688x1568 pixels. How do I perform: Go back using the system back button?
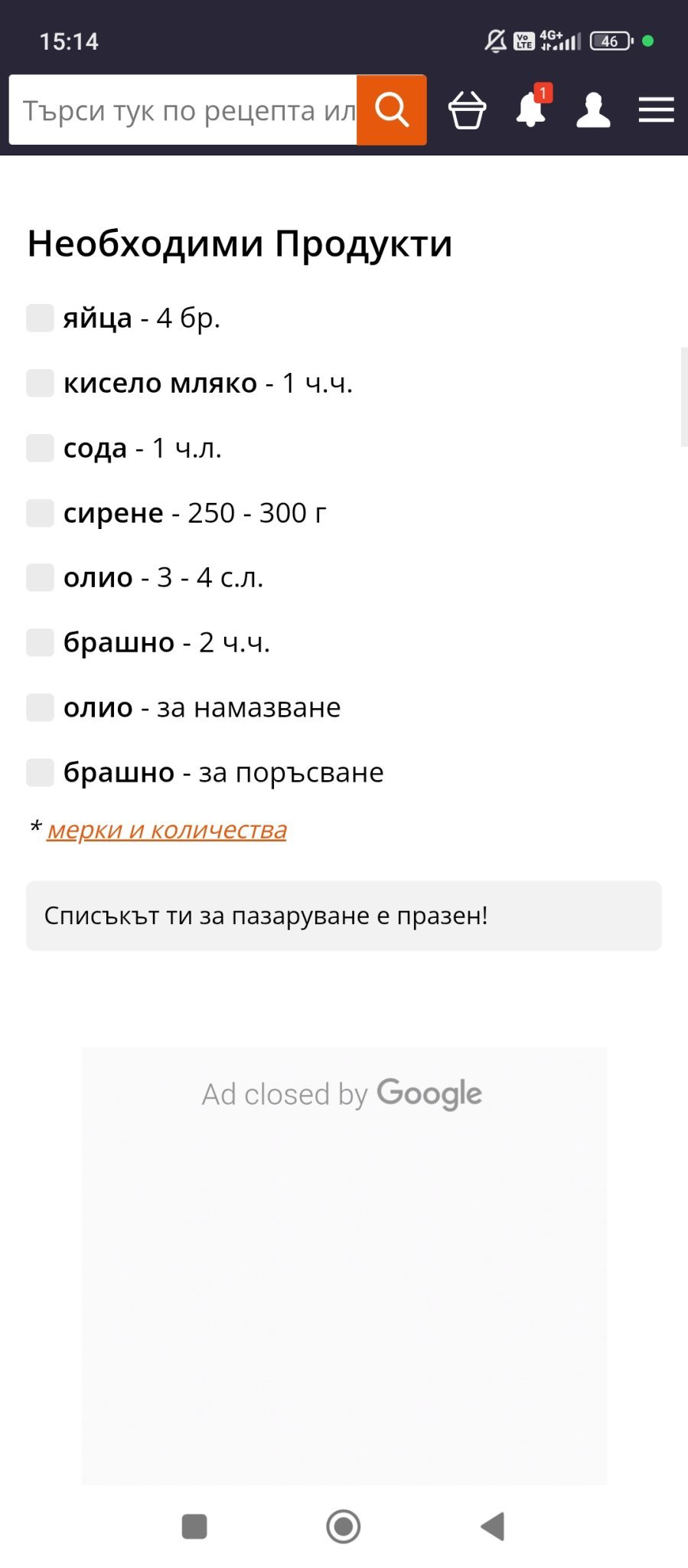[x=493, y=1526]
